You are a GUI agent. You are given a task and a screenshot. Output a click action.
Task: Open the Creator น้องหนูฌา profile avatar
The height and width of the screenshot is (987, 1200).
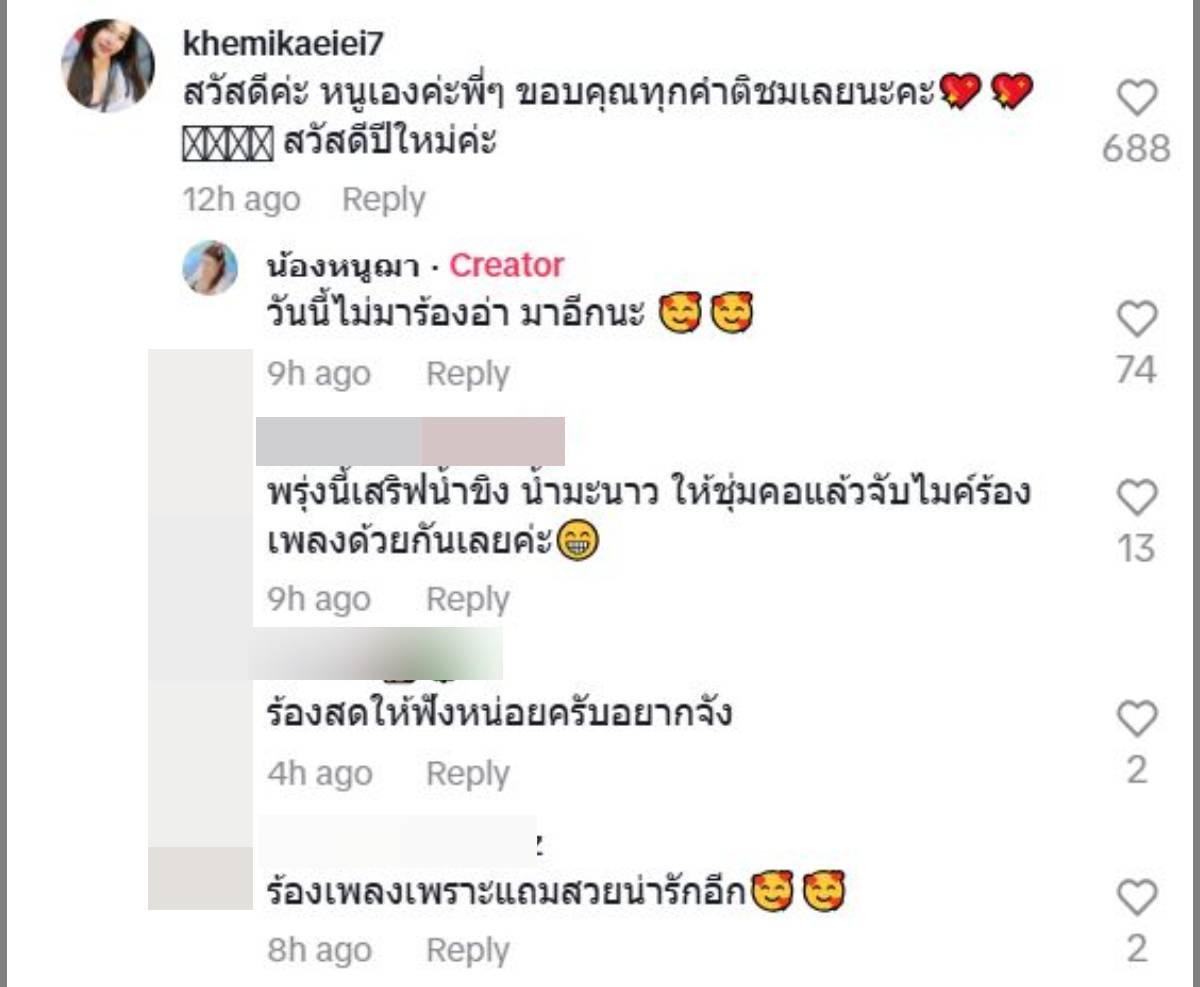[x=210, y=268]
